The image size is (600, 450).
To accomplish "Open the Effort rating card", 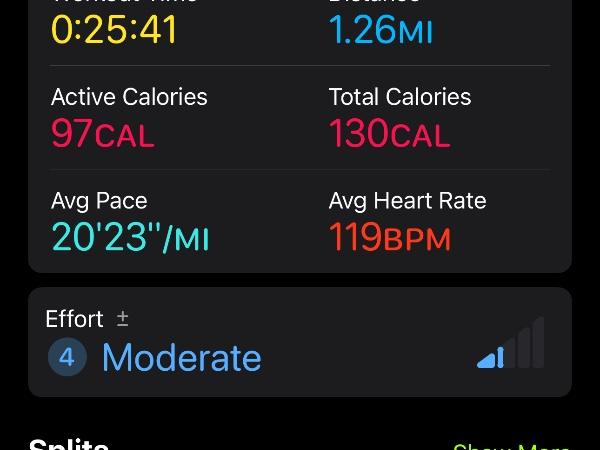I will (299, 342).
